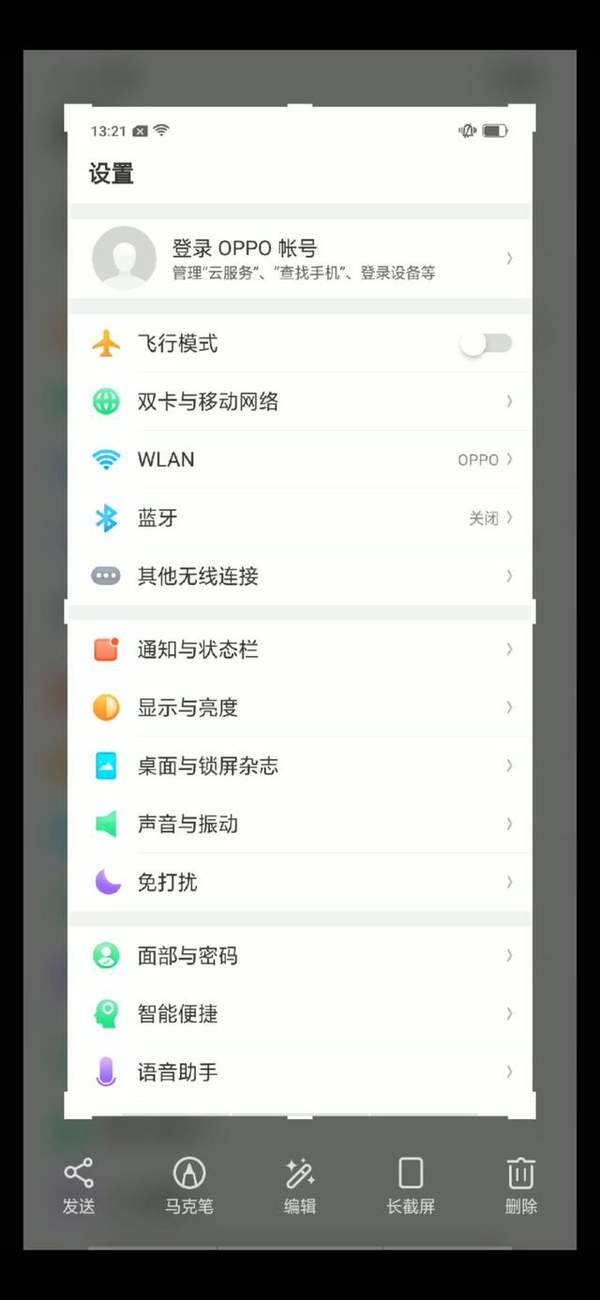This screenshot has width=600, height=1300.
Task: Select the 马克笔 marker tool
Action: tap(189, 1185)
